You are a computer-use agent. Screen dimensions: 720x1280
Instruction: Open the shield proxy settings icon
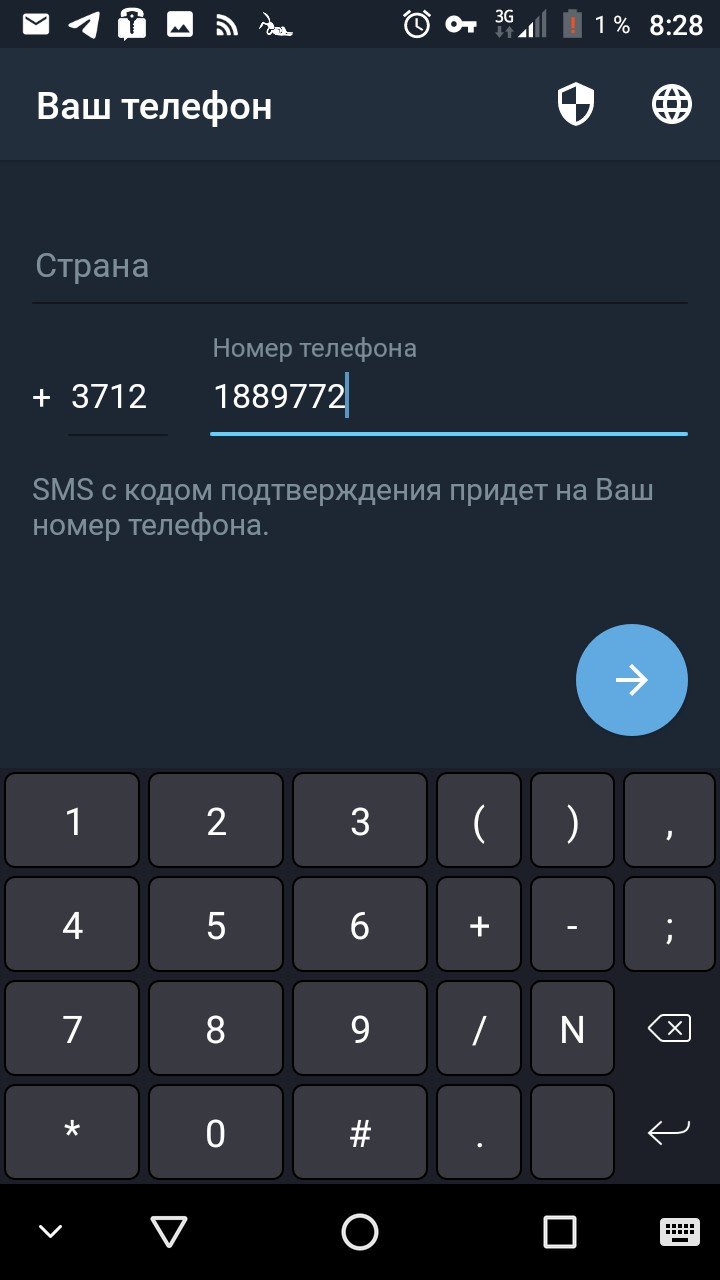click(575, 104)
